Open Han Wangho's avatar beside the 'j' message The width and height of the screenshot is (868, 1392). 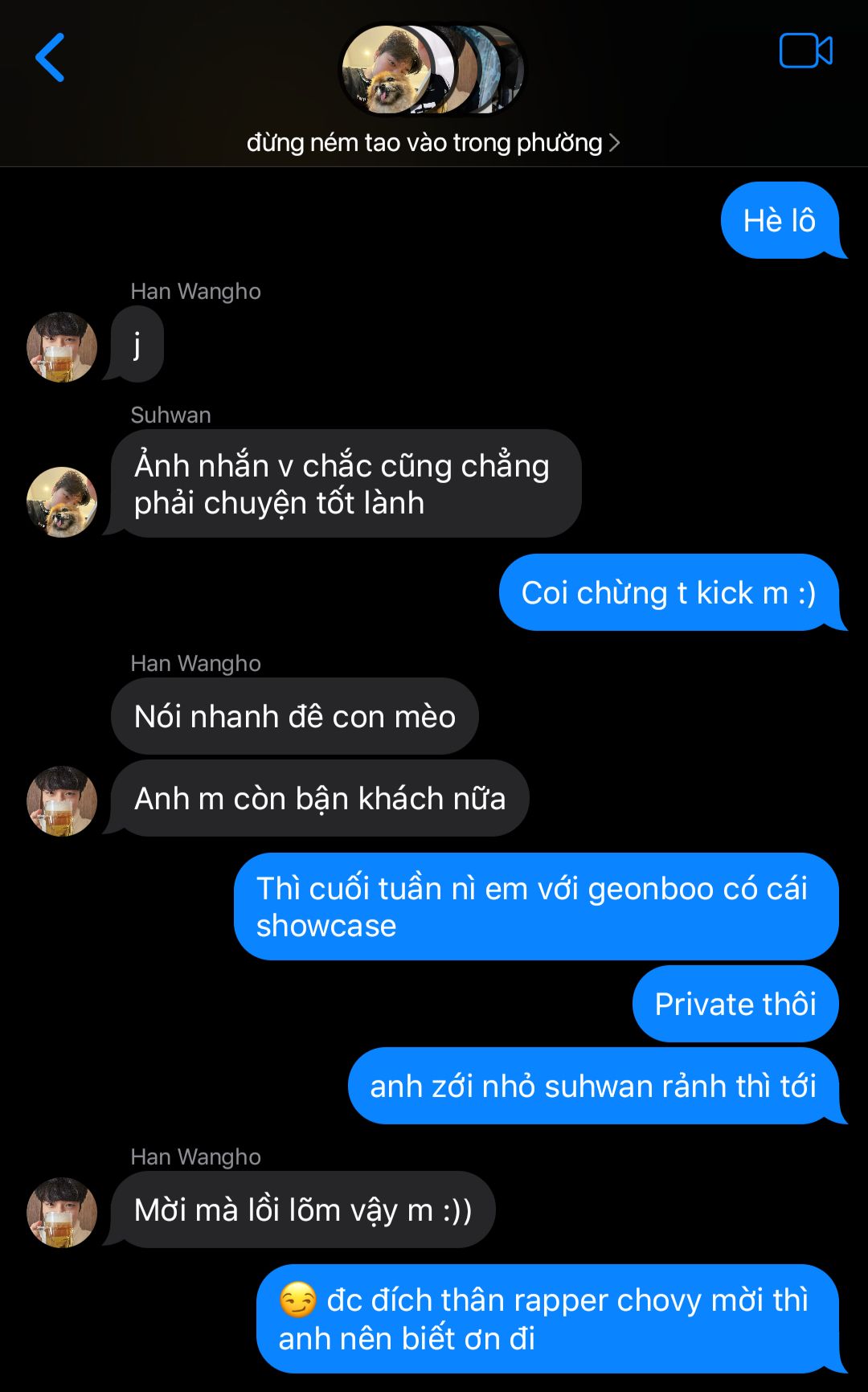[62, 347]
